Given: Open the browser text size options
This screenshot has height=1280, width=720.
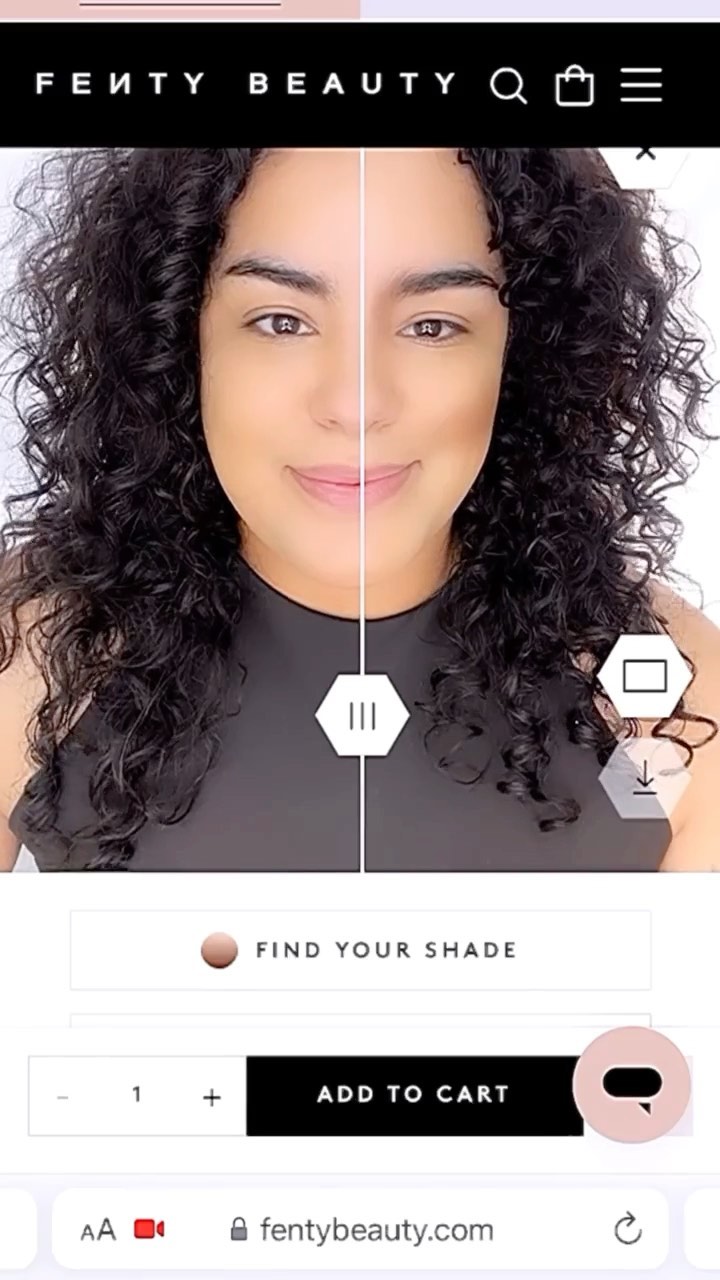Looking at the screenshot, I should coord(98,1230).
